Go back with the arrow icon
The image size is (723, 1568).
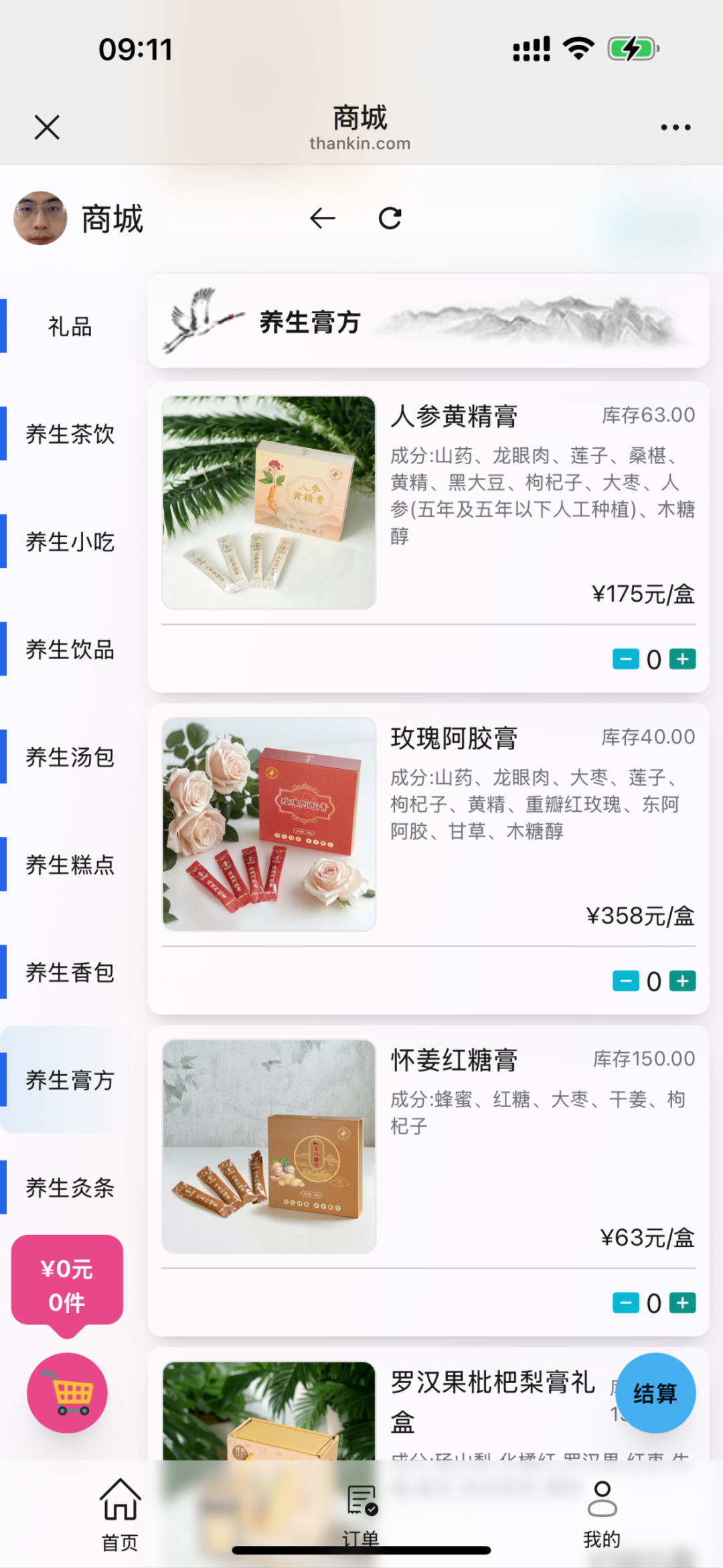point(322,218)
